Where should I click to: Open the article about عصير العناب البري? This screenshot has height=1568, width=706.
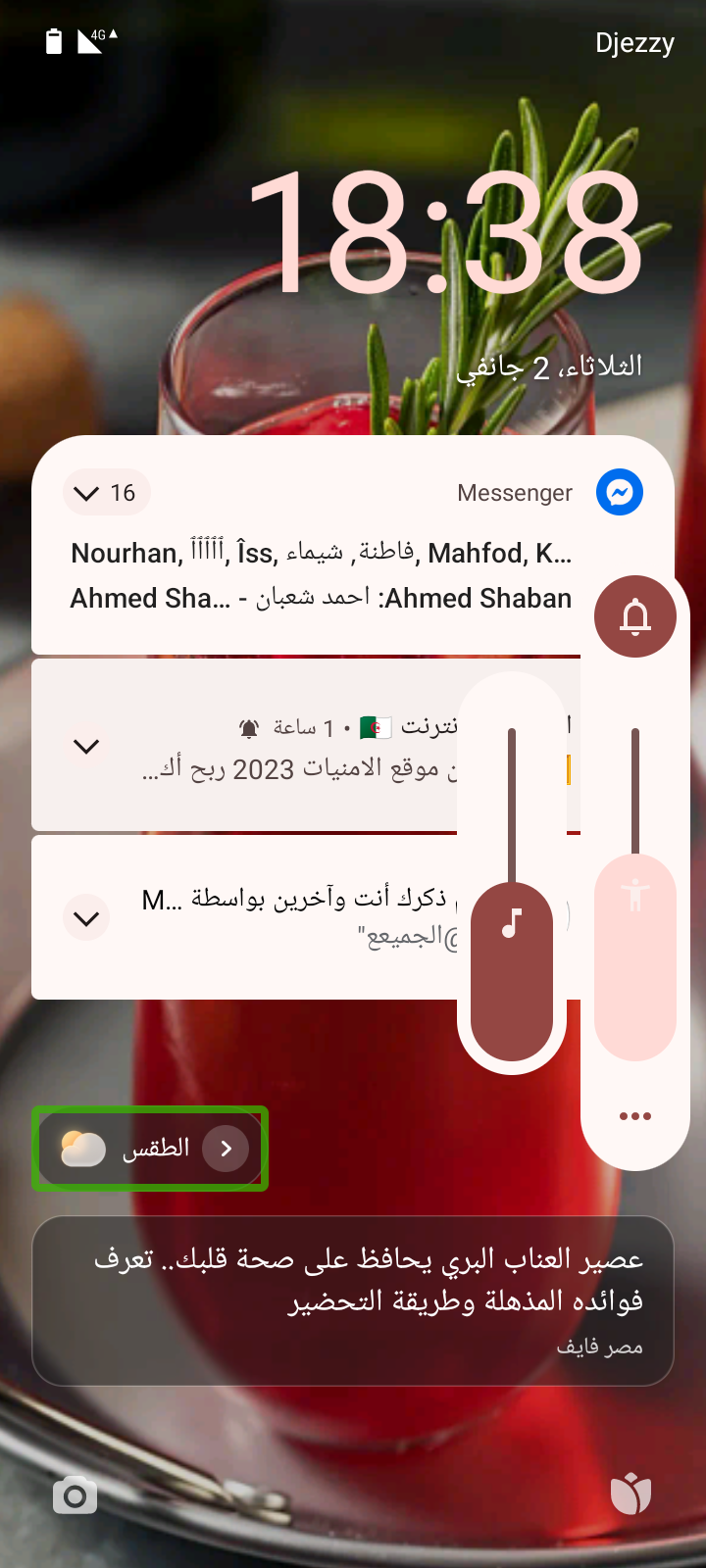(x=353, y=1301)
